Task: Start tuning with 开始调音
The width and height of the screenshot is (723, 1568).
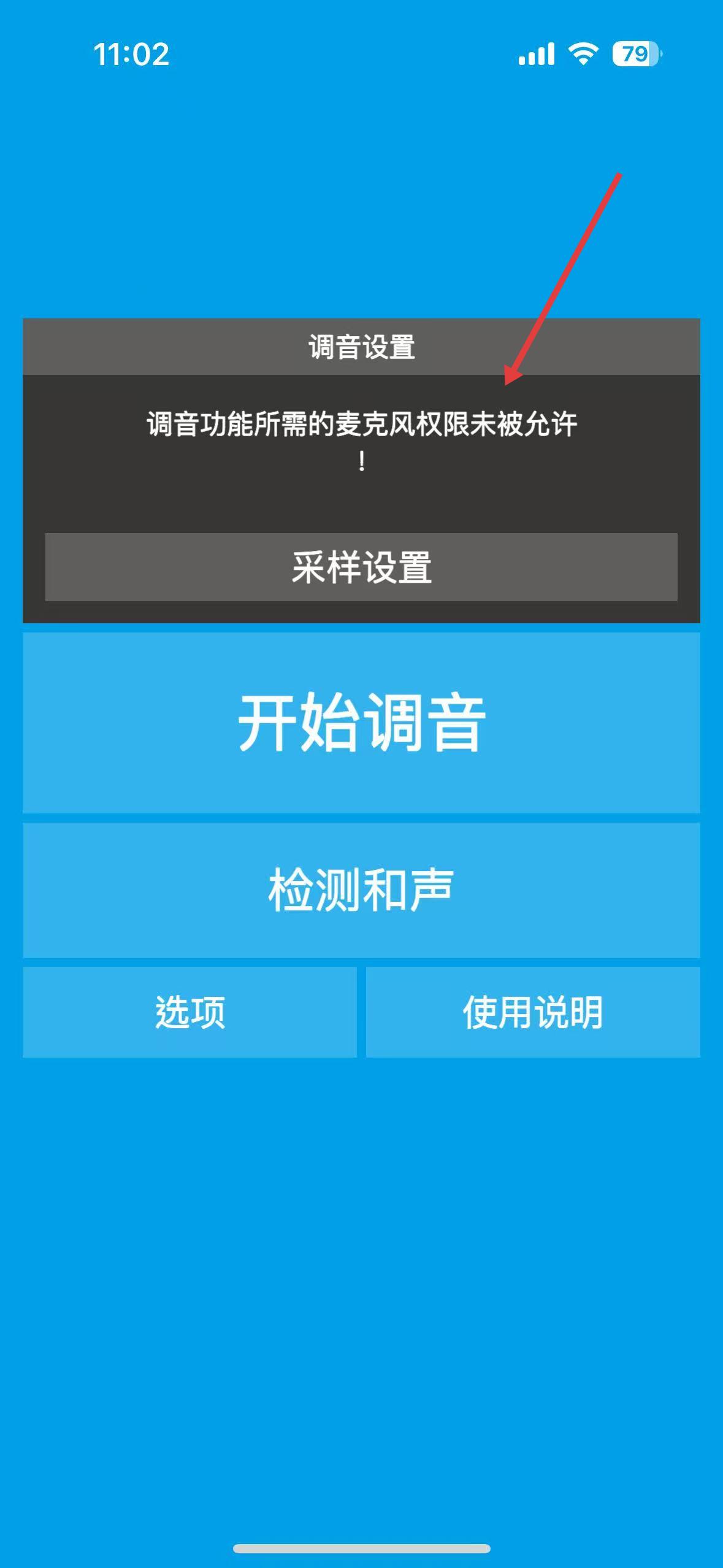Action: (x=361, y=723)
